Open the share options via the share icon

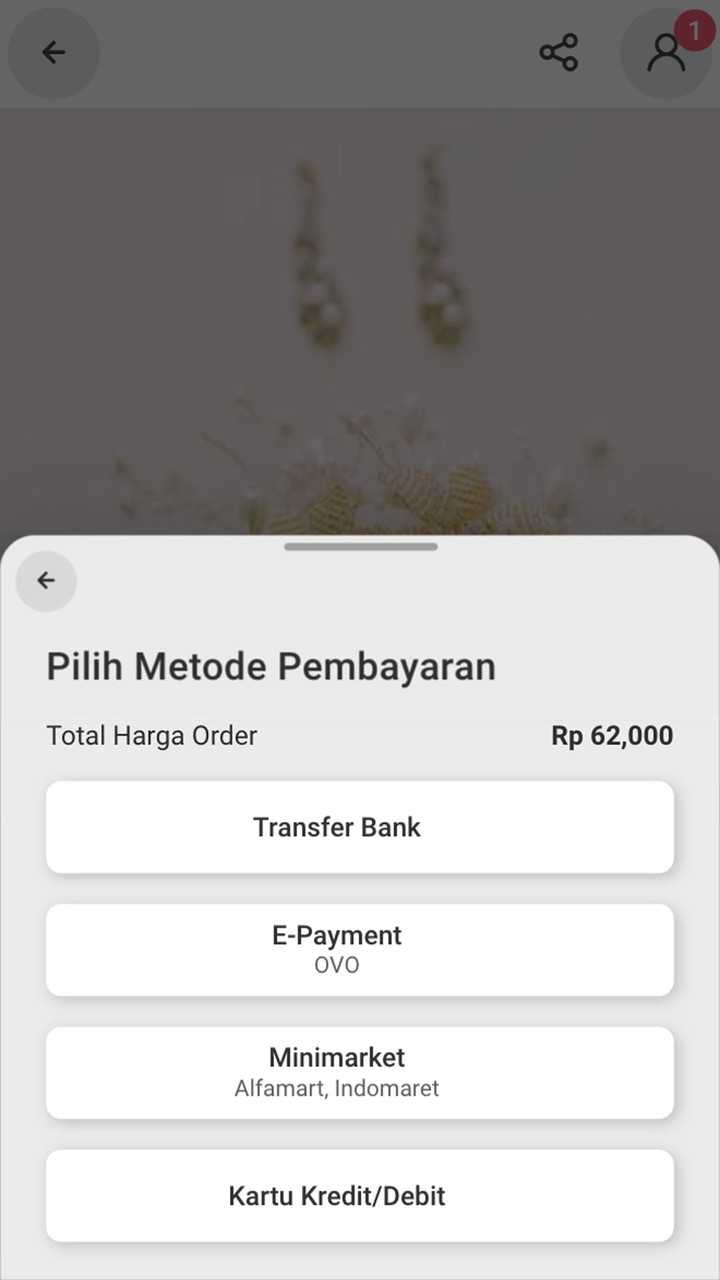(x=558, y=53)
